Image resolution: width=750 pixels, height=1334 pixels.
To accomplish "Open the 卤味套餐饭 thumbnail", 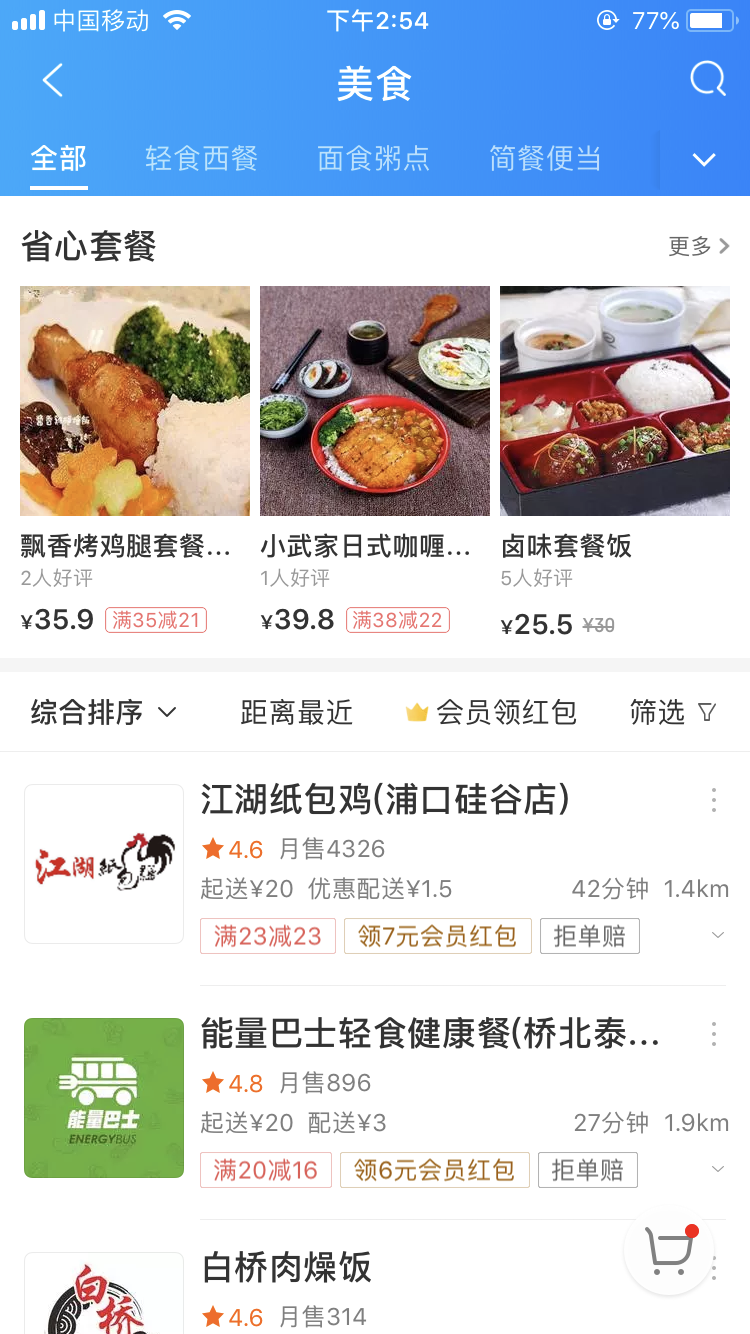I will point(614,400).
